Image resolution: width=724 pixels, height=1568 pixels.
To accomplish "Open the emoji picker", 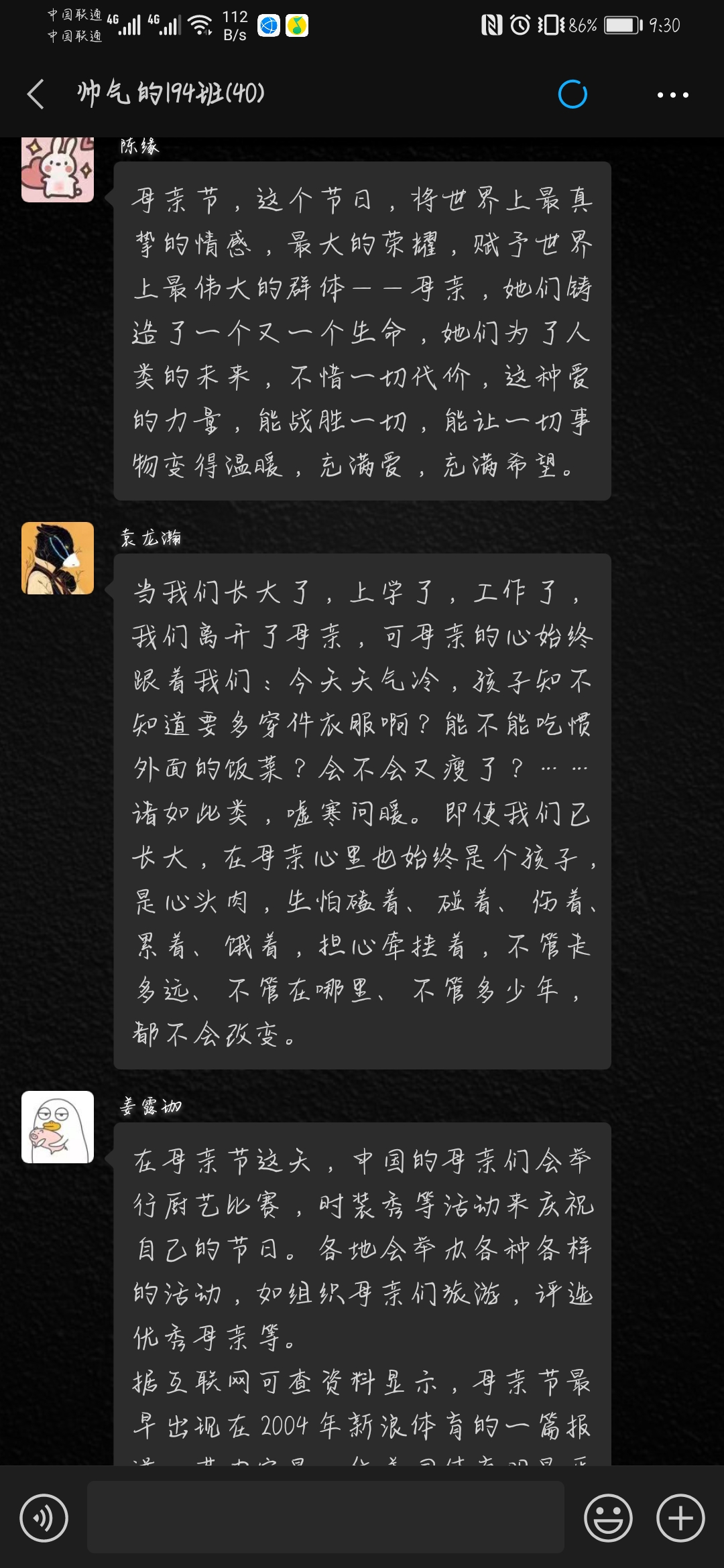I will coord(608,1518).
